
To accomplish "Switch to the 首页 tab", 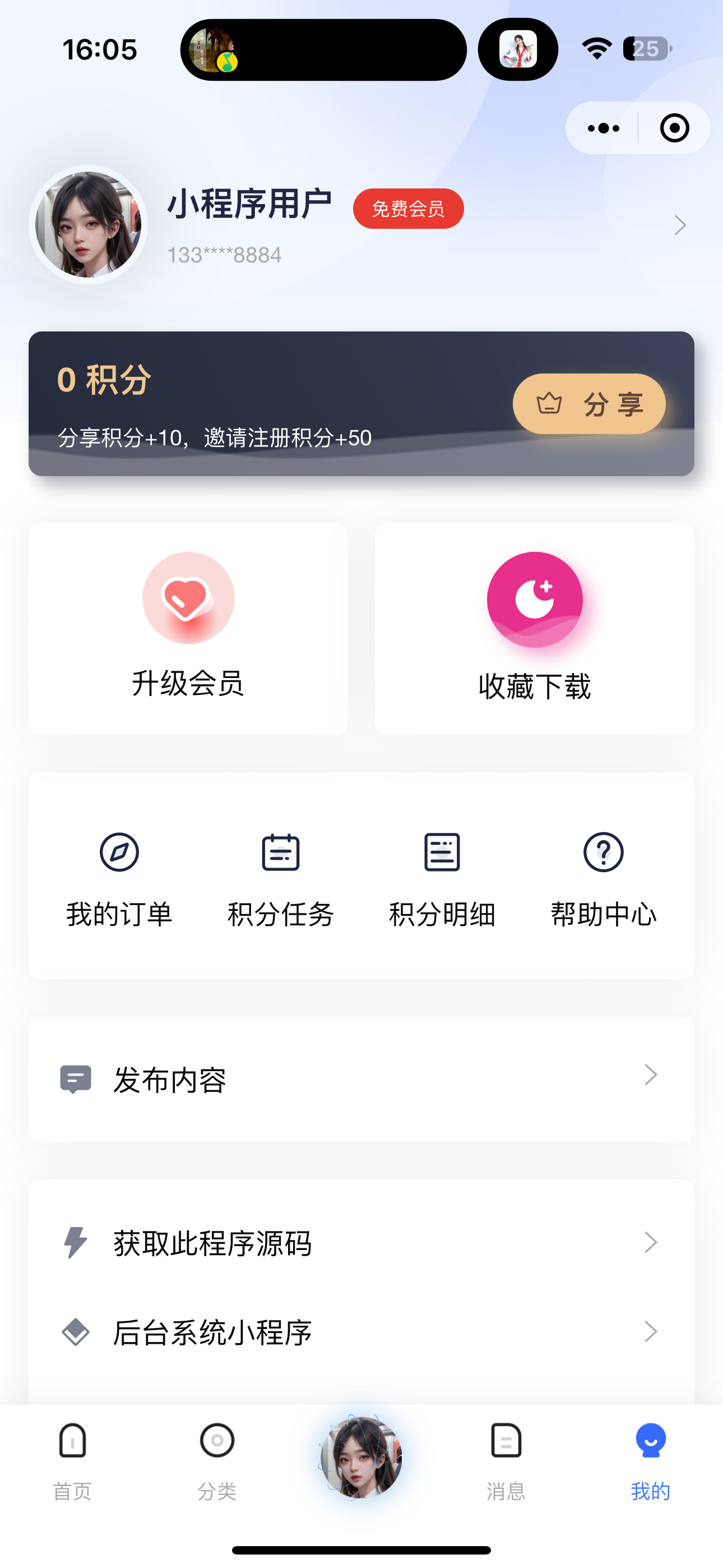I will (72, 1461).
